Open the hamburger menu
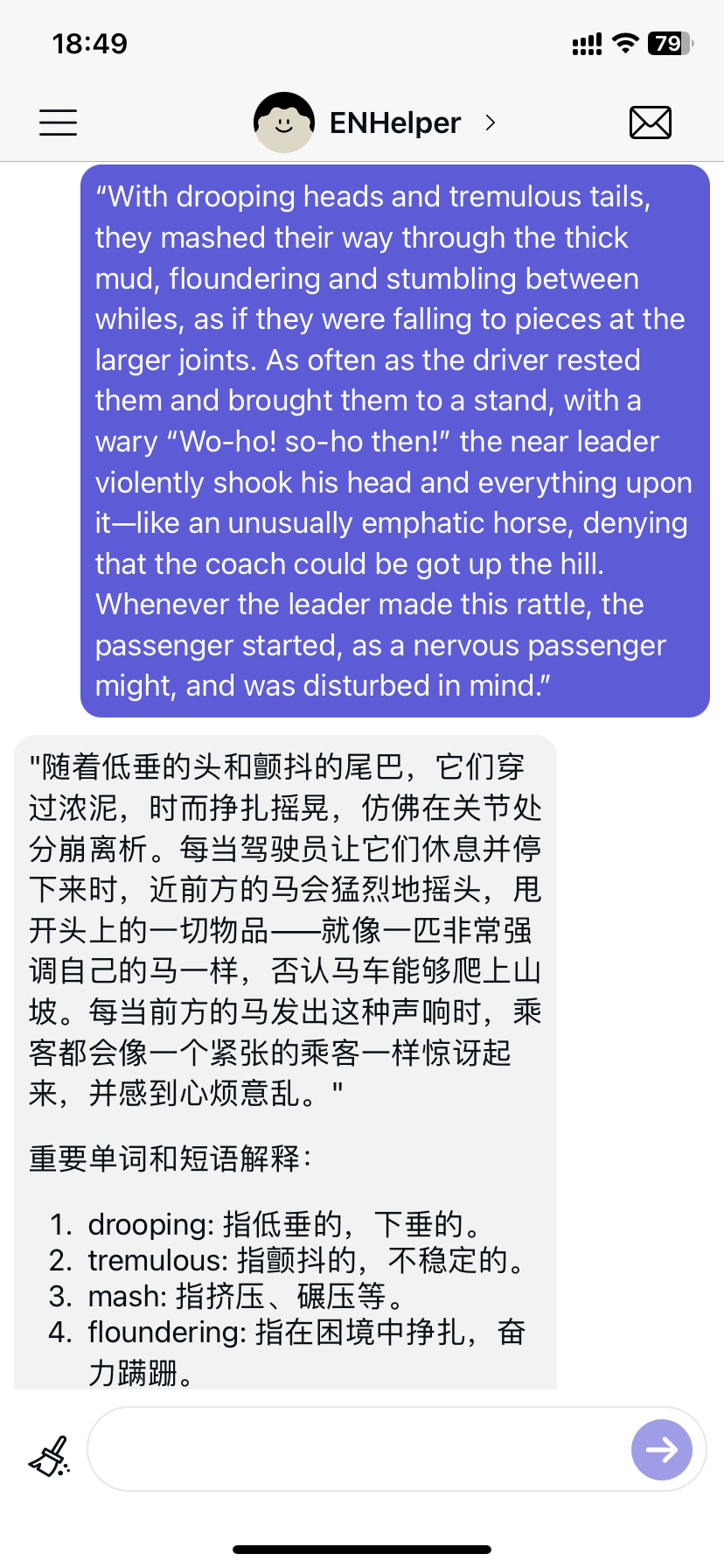Screen dimensions: 724x1568 coord(59,122)
